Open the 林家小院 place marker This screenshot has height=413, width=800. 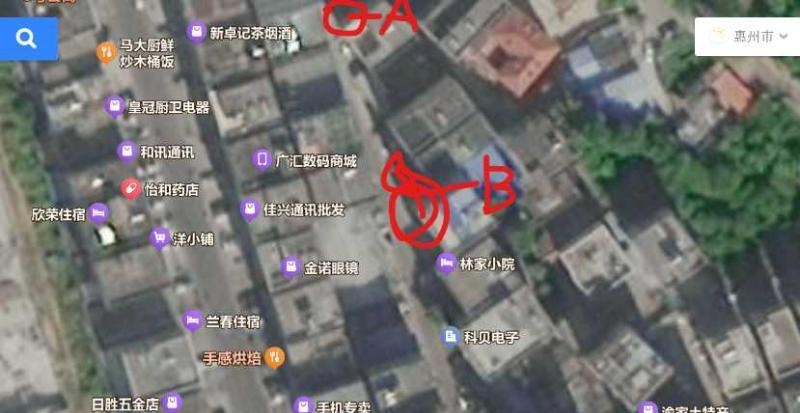pyautogui.click(x=445, y=264)
